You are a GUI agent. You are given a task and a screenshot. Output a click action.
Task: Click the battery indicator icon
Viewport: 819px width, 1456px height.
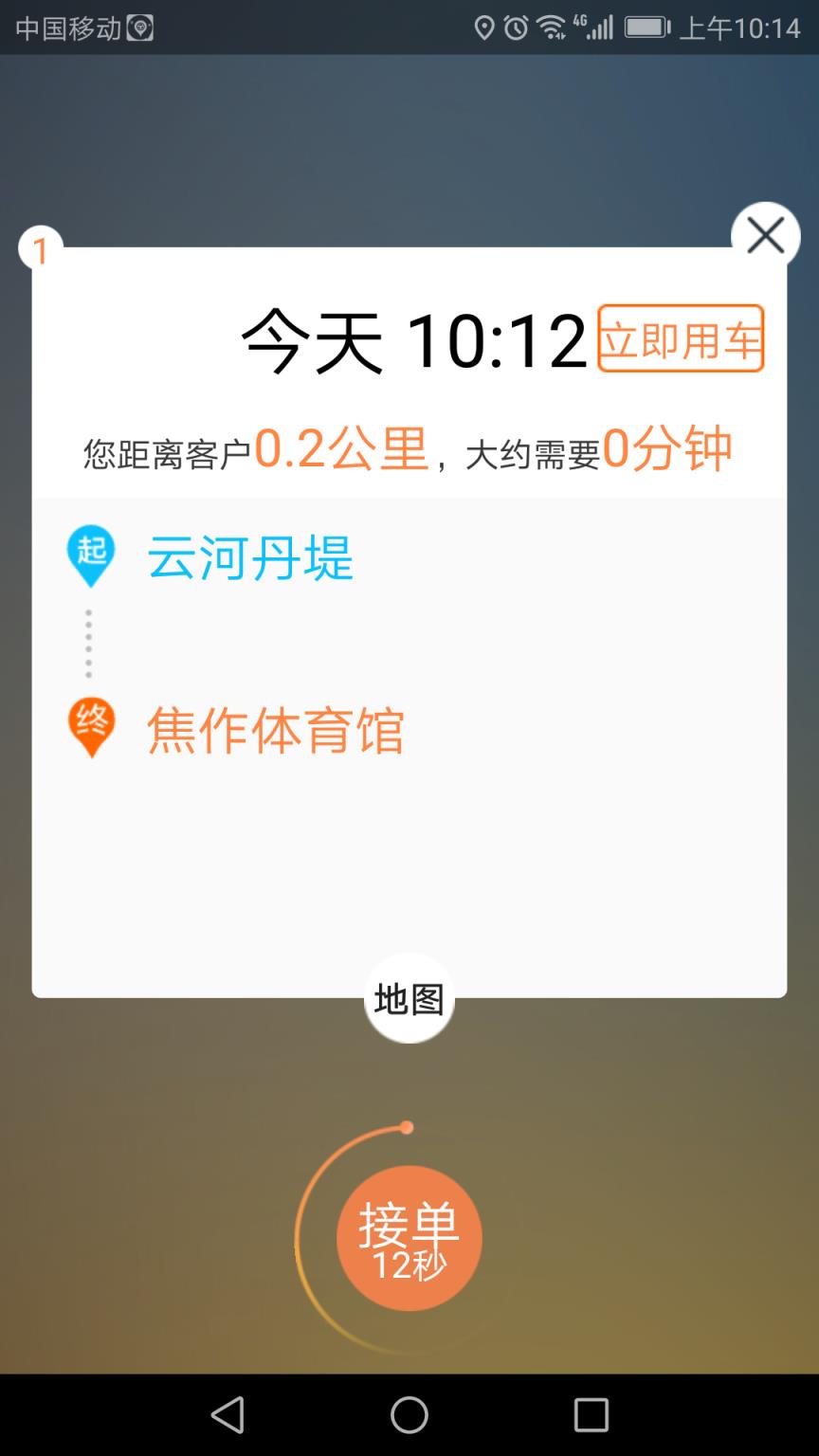[x=646, y=27]
